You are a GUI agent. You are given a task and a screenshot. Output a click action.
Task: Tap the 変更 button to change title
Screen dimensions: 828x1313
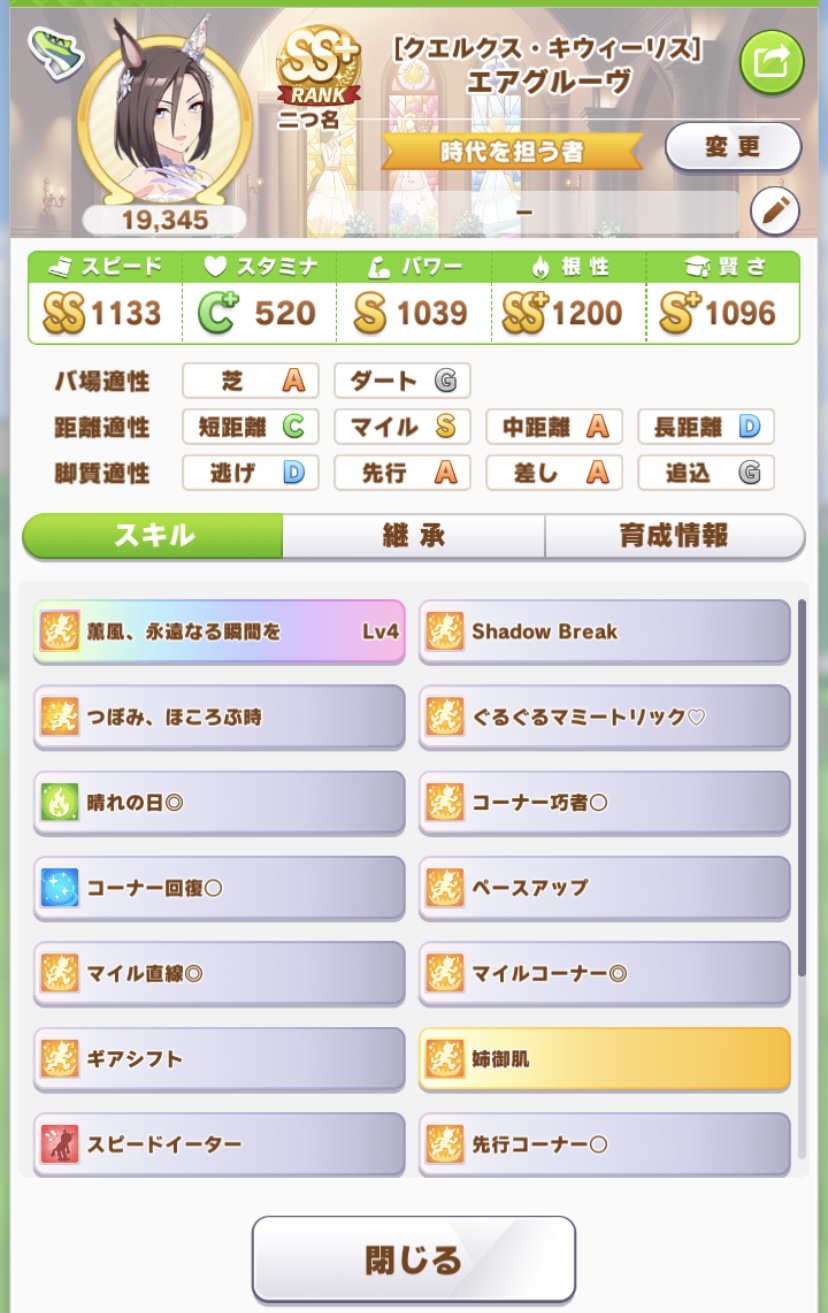(x=733, y=148)
